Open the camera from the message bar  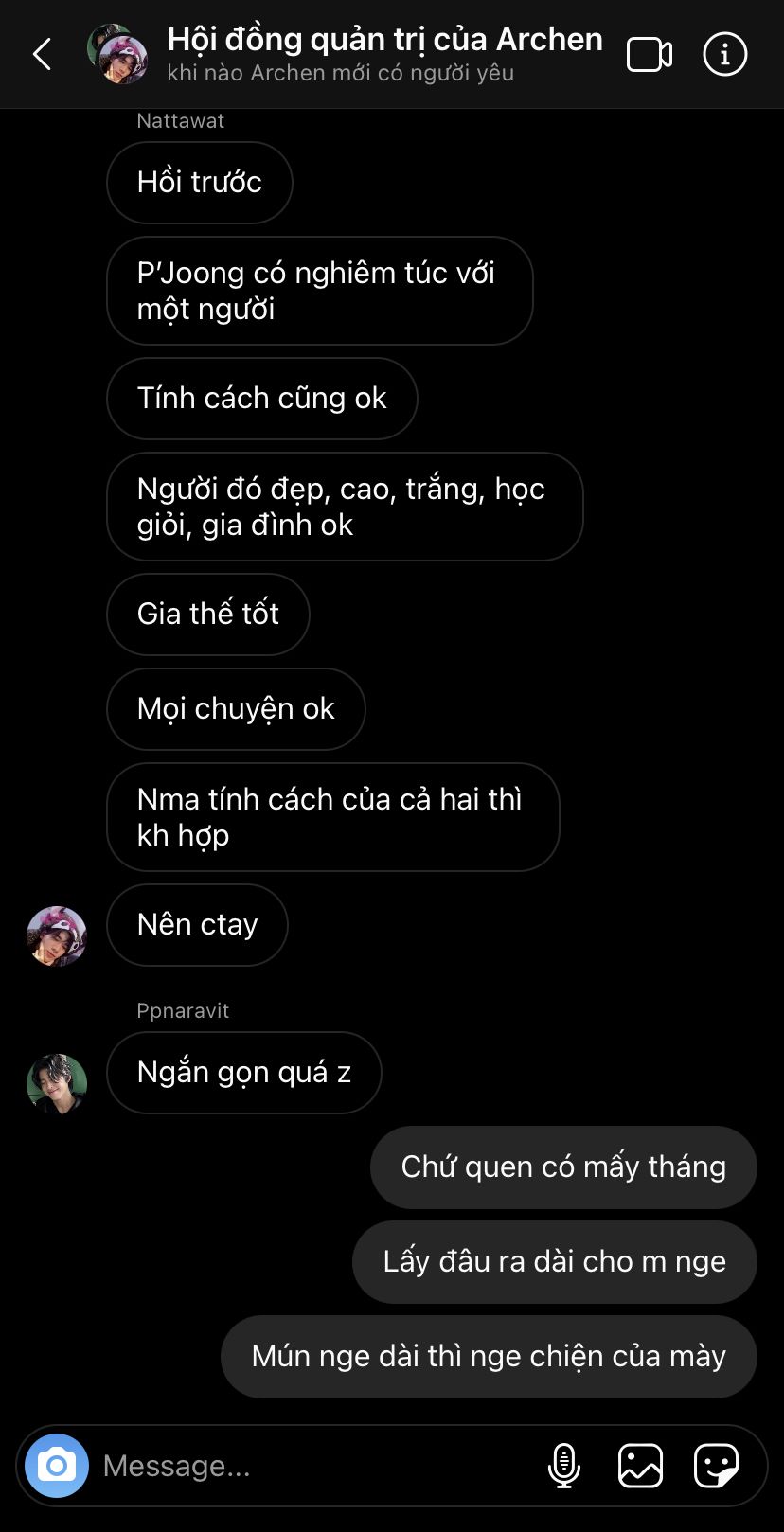coord(57,1466)
